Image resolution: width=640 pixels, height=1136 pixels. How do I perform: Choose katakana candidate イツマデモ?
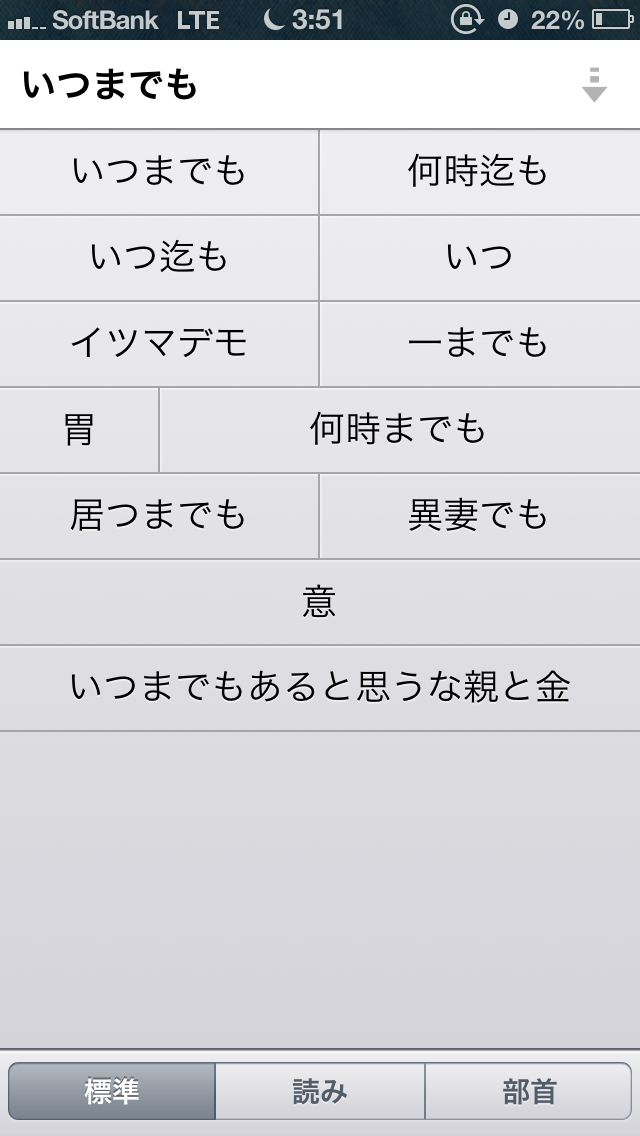(159, 344)
